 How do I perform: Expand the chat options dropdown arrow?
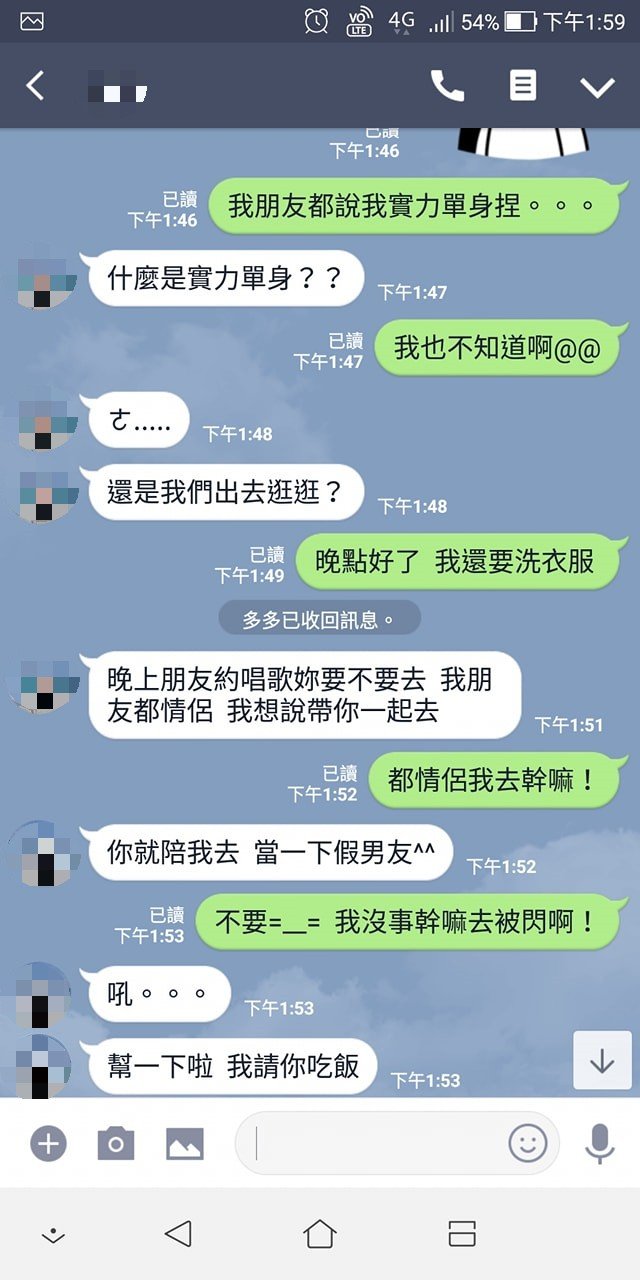pyautogui.click(x=597, y=87)
